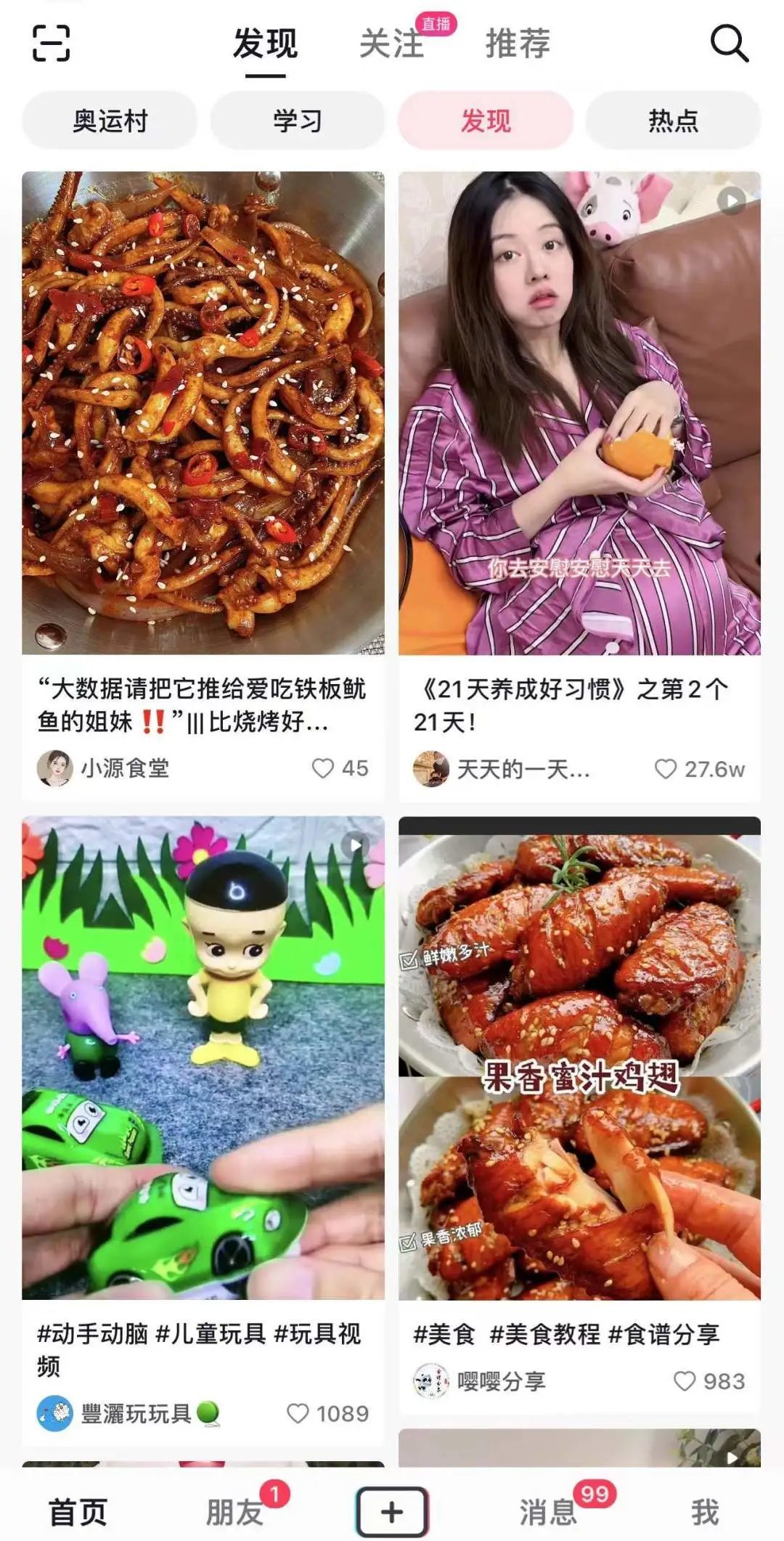Image resolution: width=784 pixels, height=1541 pixels.
Task: Go to the 我 profile tab
Action: click(705, 1512)
